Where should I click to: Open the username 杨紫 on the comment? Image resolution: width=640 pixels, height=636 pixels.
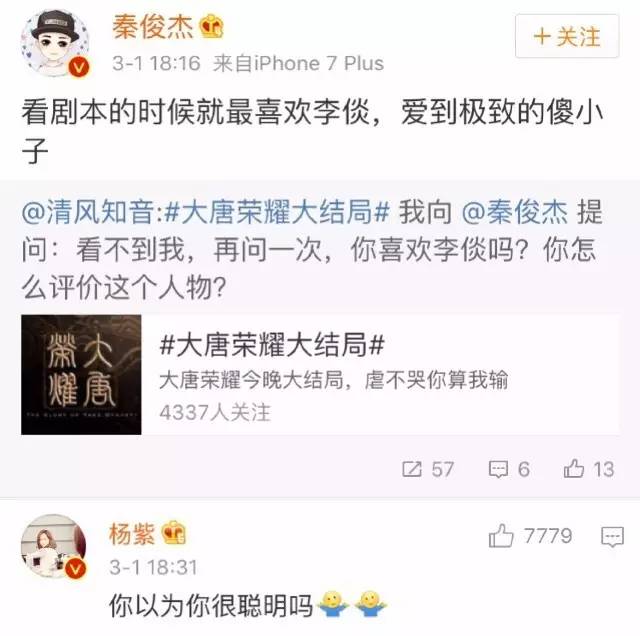132,532
